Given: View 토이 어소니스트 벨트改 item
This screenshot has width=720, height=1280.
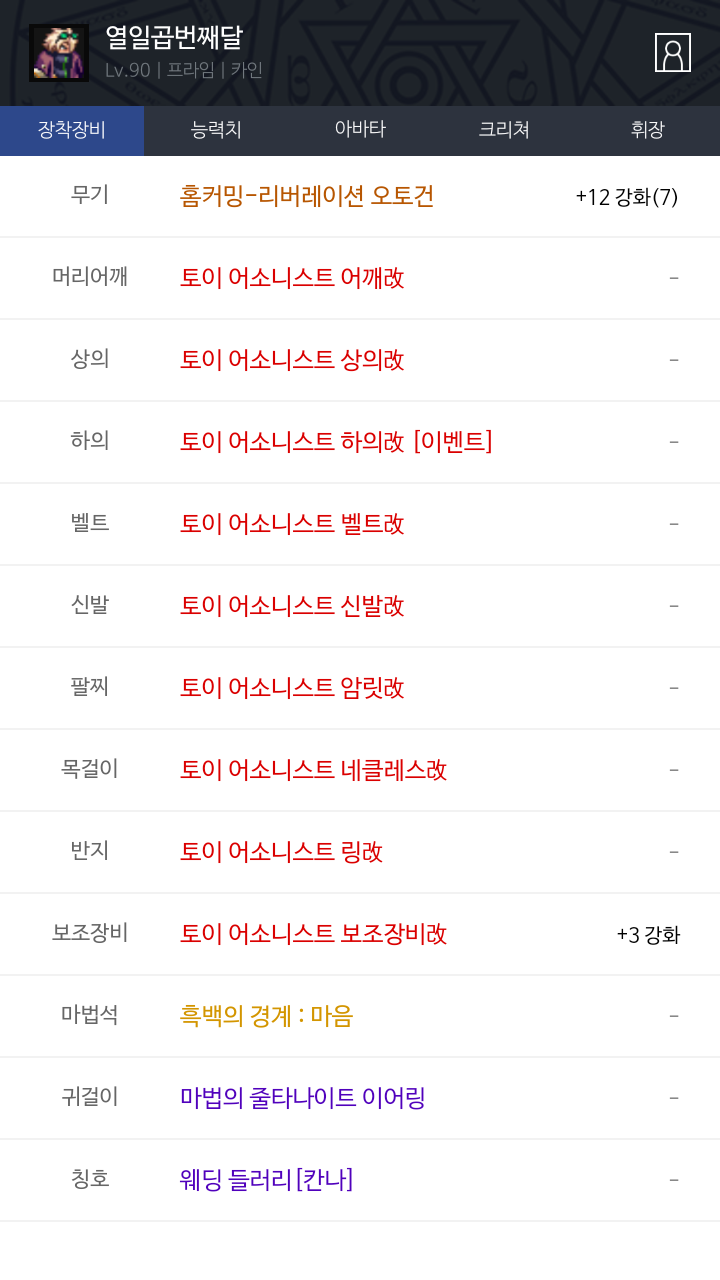Looking at the screenshot, I should pyautogui.click(x=292, y=524).
